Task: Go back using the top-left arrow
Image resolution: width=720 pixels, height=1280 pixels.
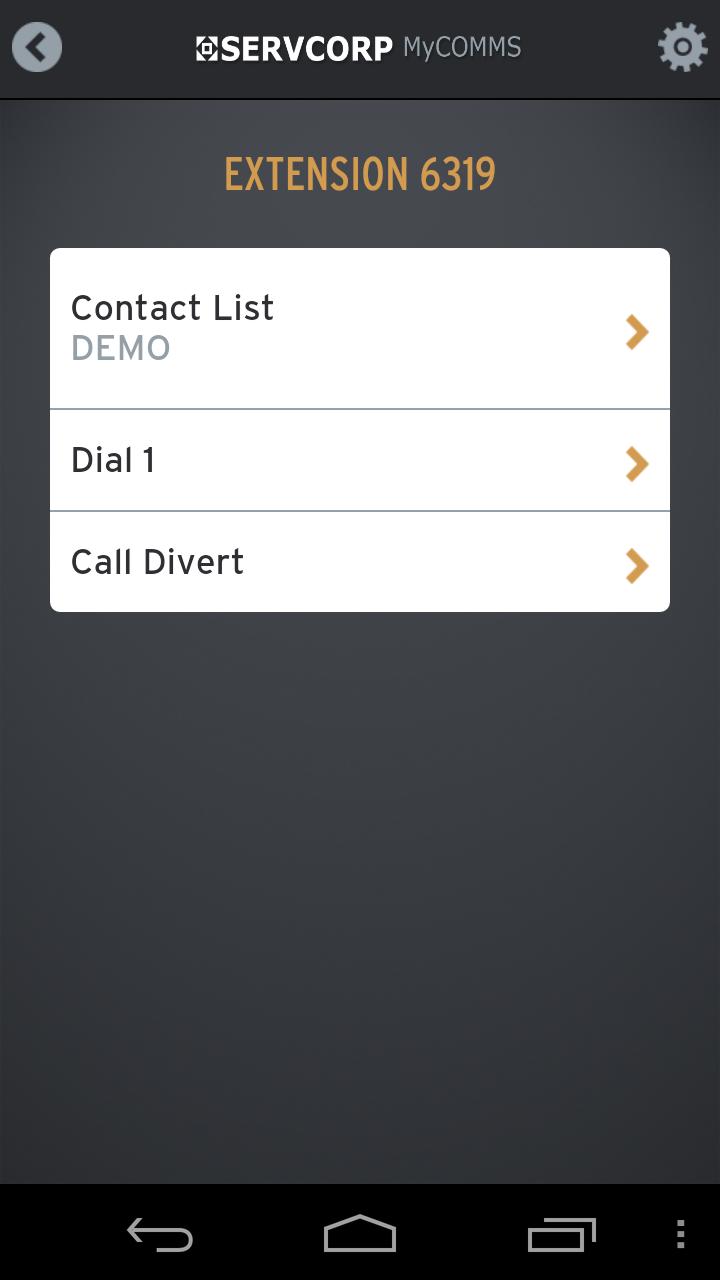Action: tap(37, 48)
